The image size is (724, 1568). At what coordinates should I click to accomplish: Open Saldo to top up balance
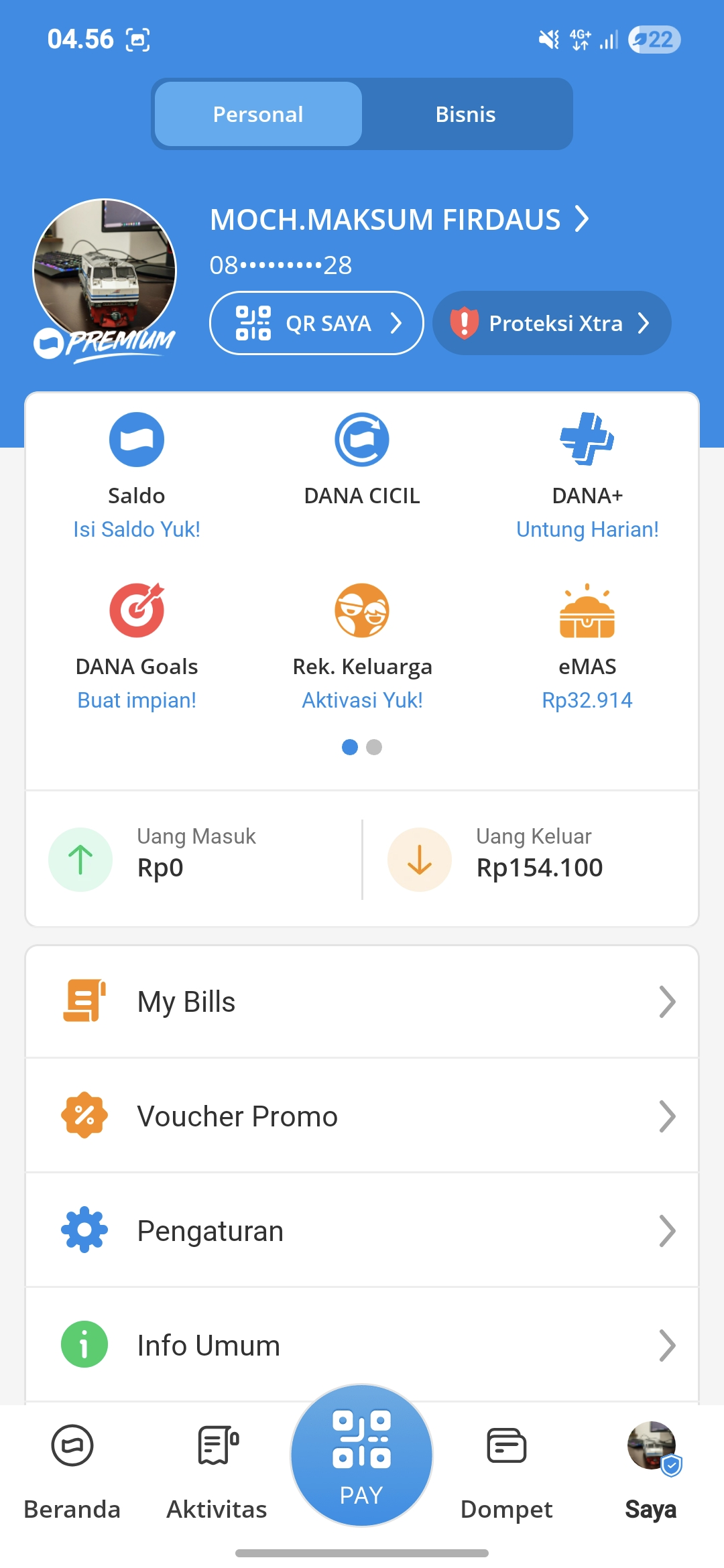(x=137, y=476)
